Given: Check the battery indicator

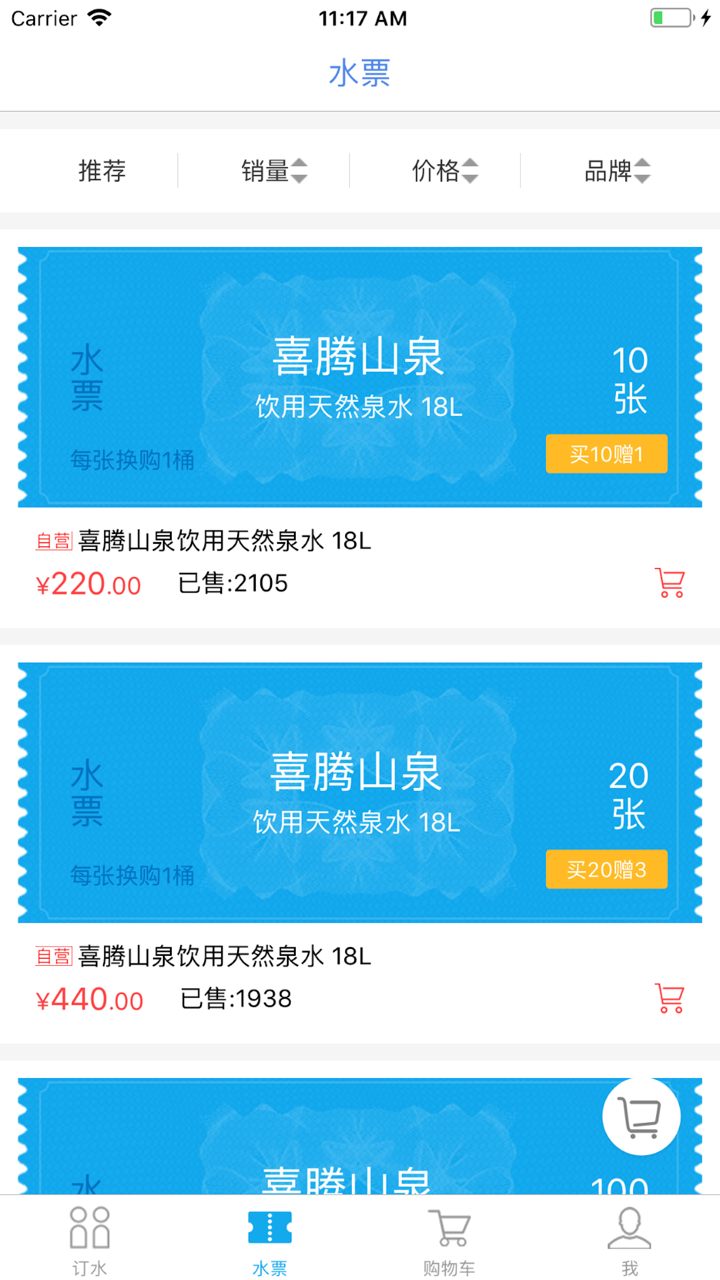Looking at the screenshot, I should [x=671, y=16].
